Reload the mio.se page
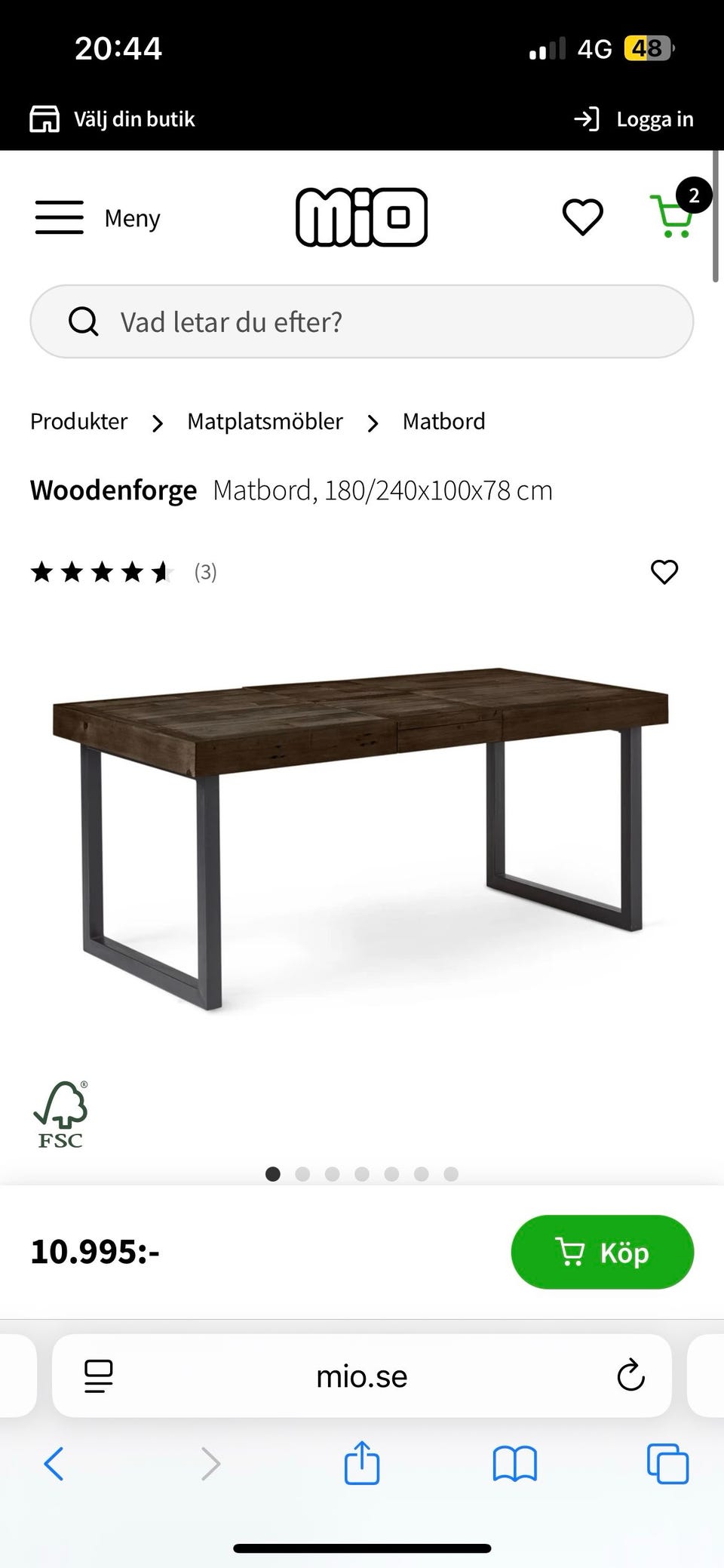724x1568 pixels. [630, 1376]
